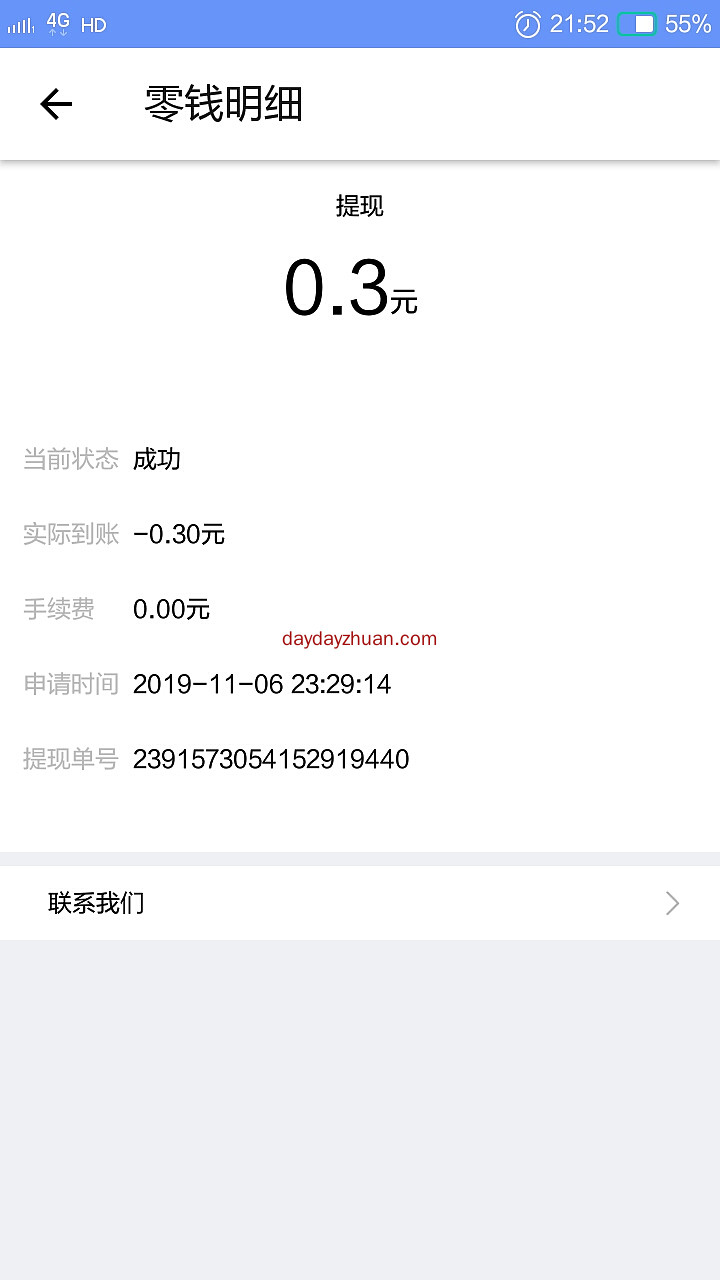Viewport: 720px width, 1280px height.
Task: Tap the battery indicator in status bar
Action: (x=637, y=23)
